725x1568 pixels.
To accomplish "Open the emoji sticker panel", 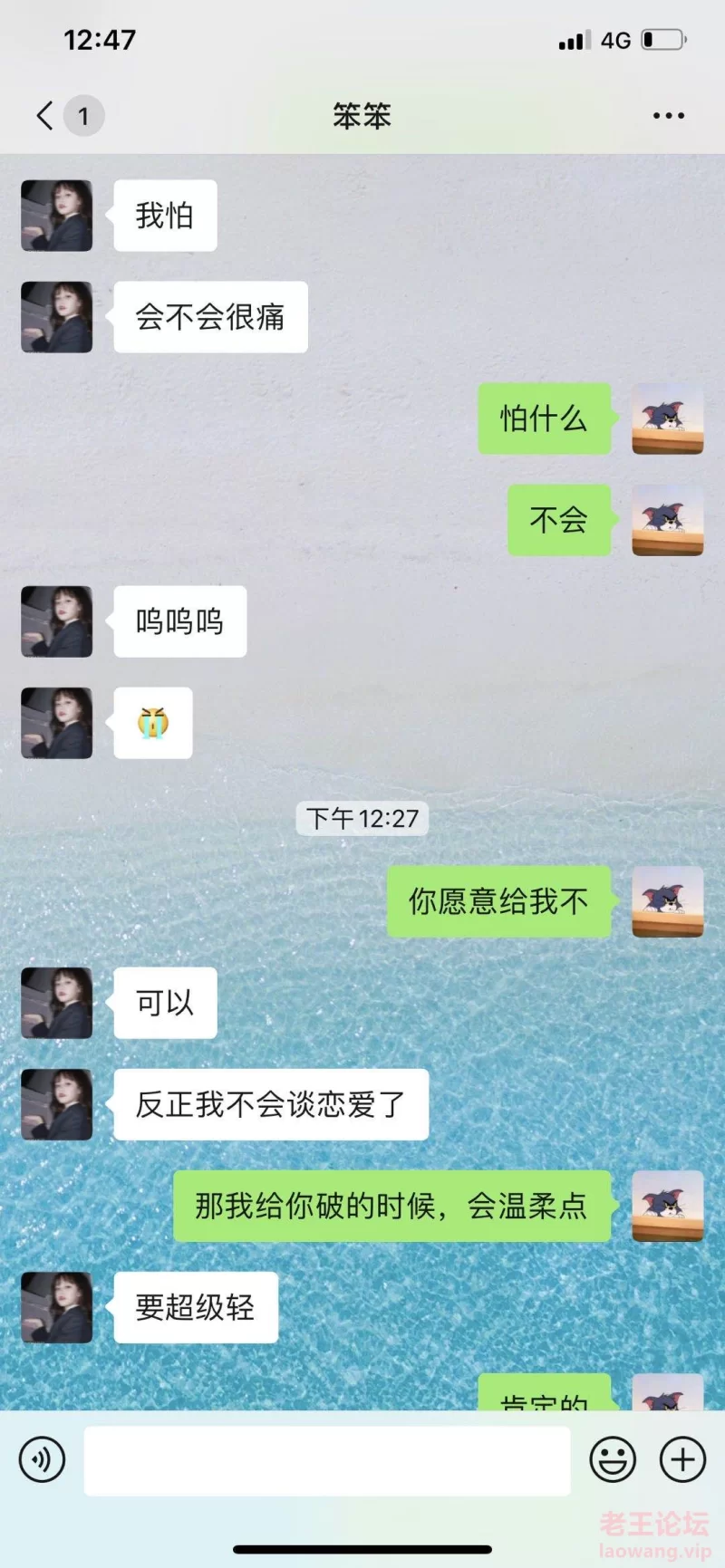I will [613, 1459].
